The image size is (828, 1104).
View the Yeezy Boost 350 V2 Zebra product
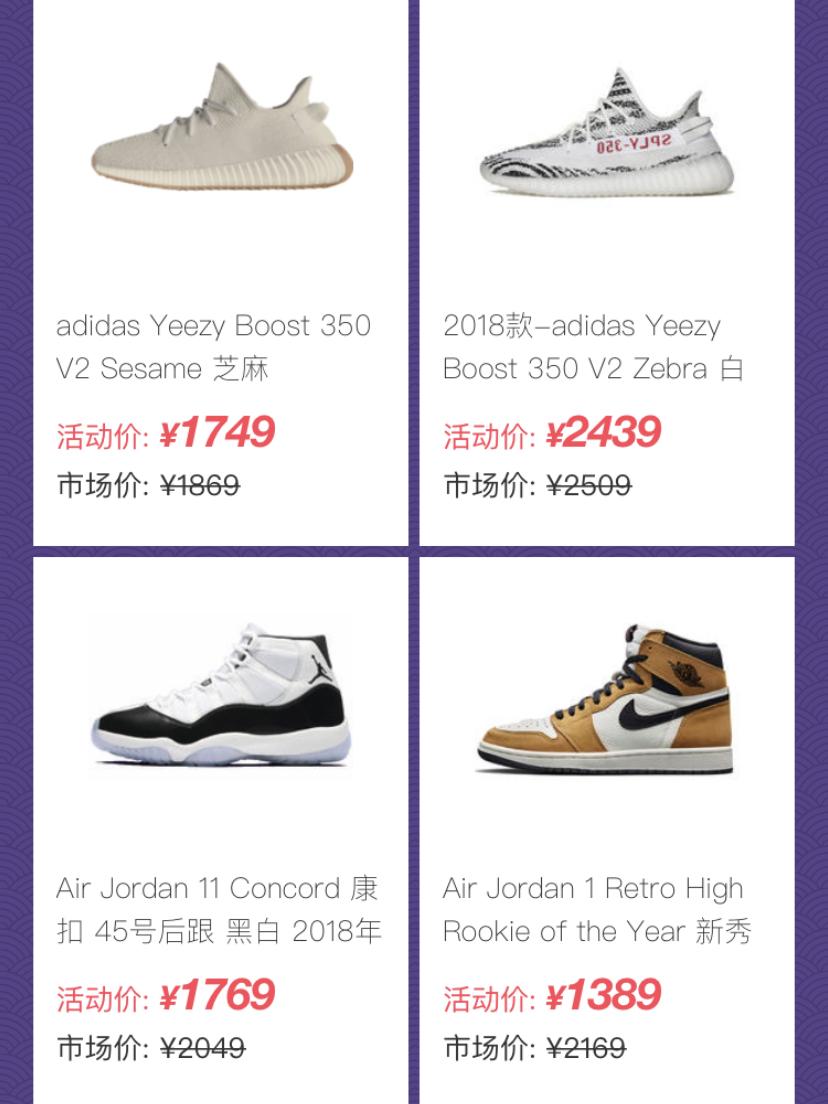tap(607, 270)
